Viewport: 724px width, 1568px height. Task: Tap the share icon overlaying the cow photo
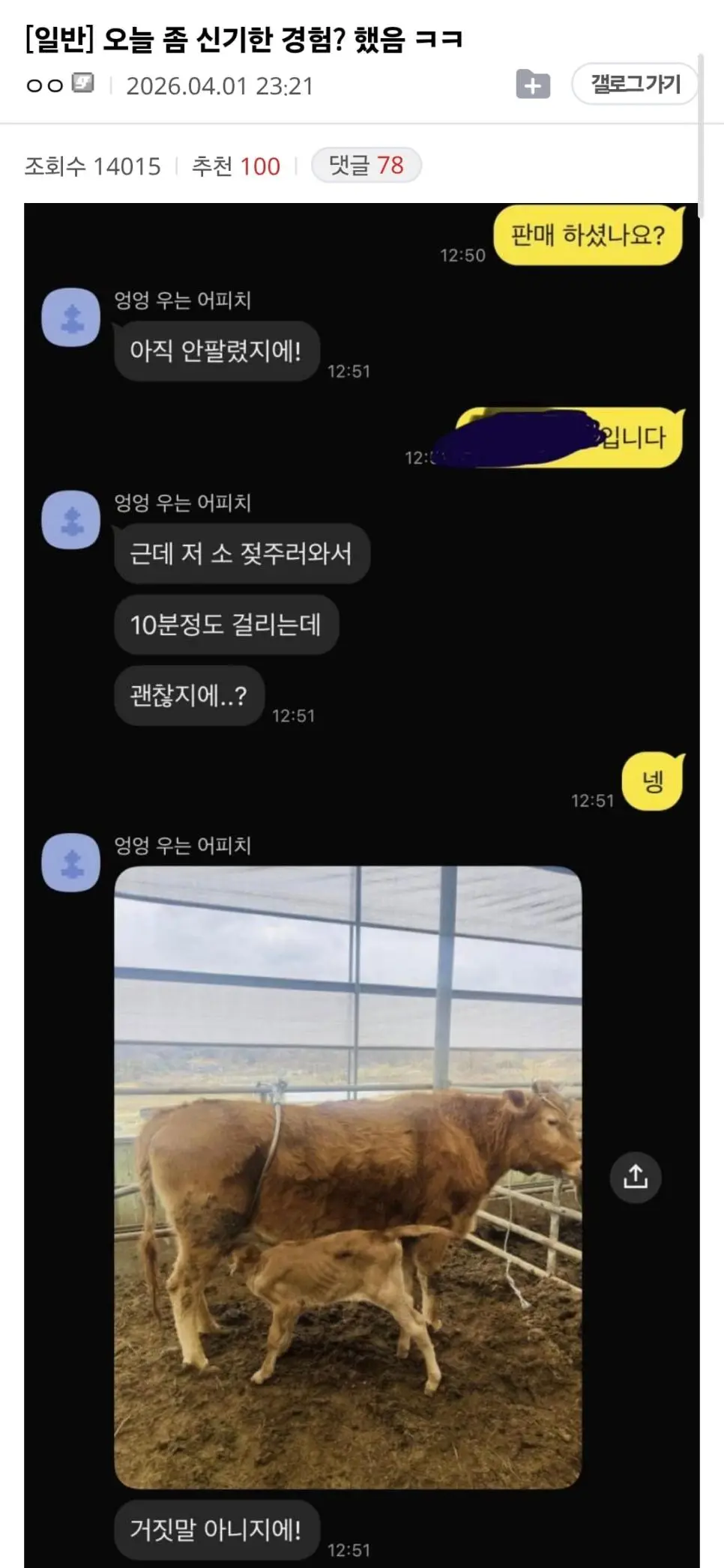pos(636,1176)
